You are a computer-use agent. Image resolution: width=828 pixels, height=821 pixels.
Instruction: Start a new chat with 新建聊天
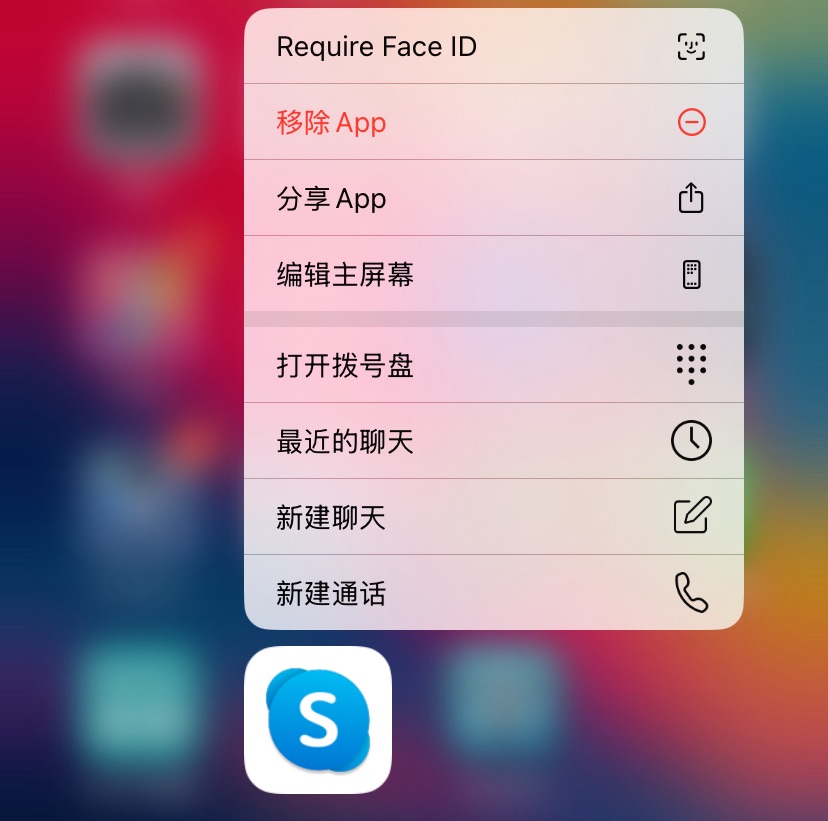493,517
